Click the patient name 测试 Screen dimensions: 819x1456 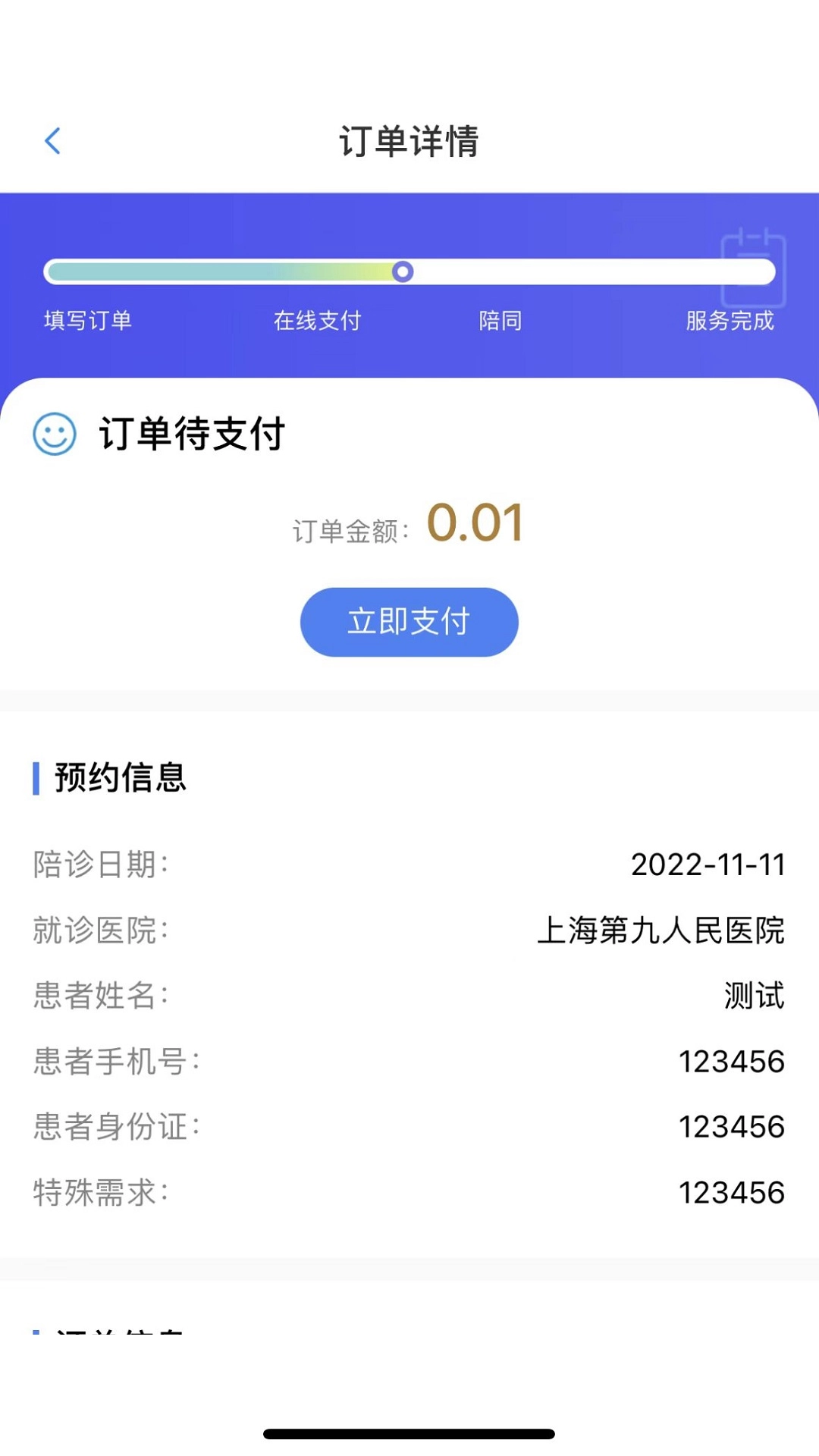coord(753,997)
